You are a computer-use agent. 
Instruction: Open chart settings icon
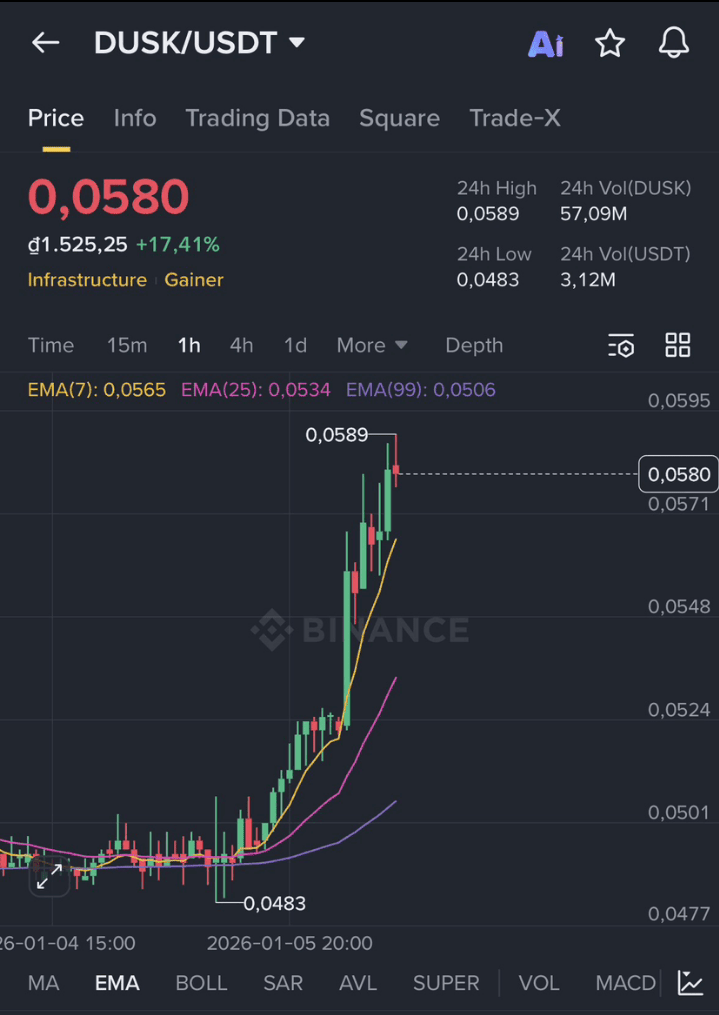pyautogui.click(x=621, y=346)
